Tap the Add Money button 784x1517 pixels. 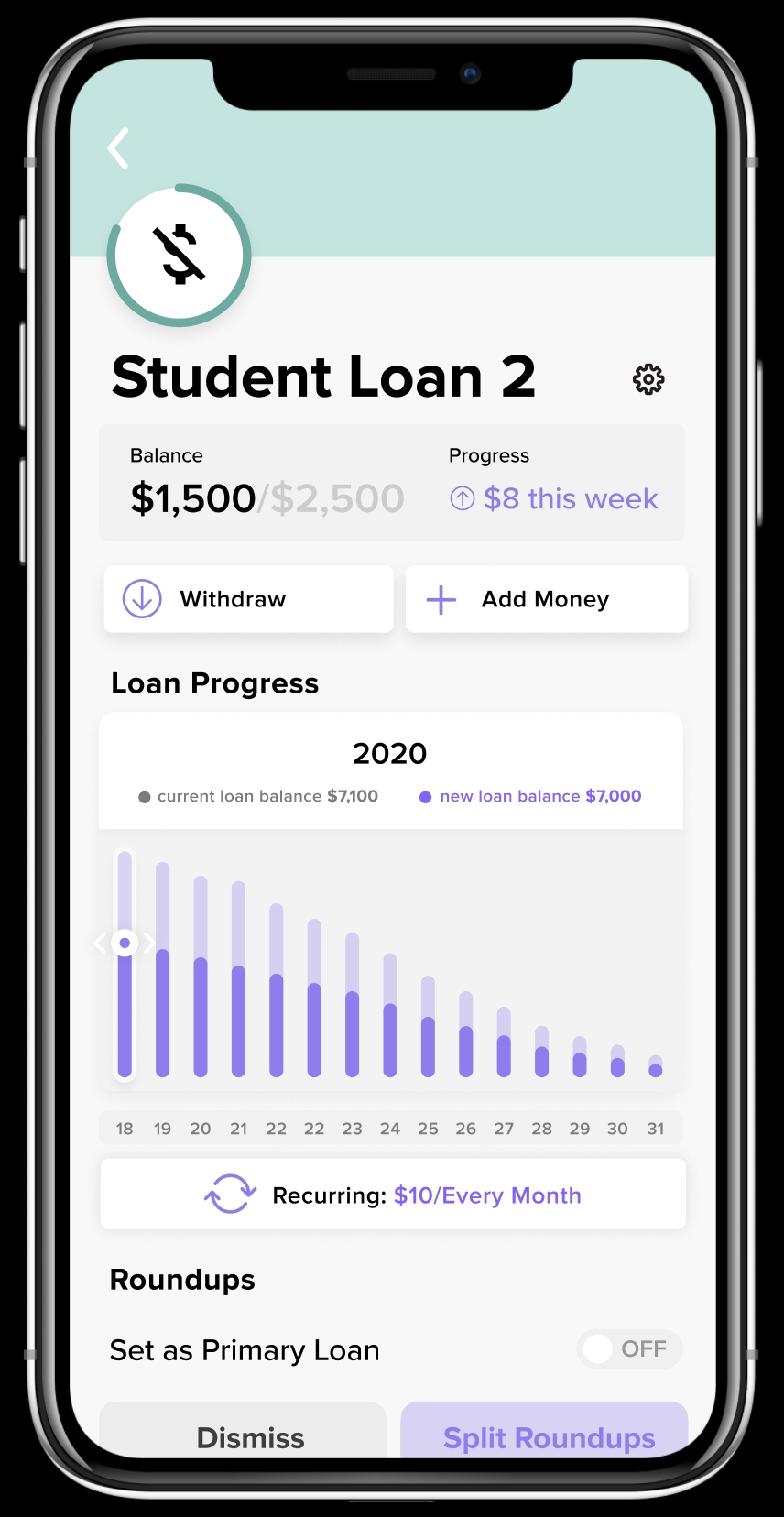tap(547, 599)
